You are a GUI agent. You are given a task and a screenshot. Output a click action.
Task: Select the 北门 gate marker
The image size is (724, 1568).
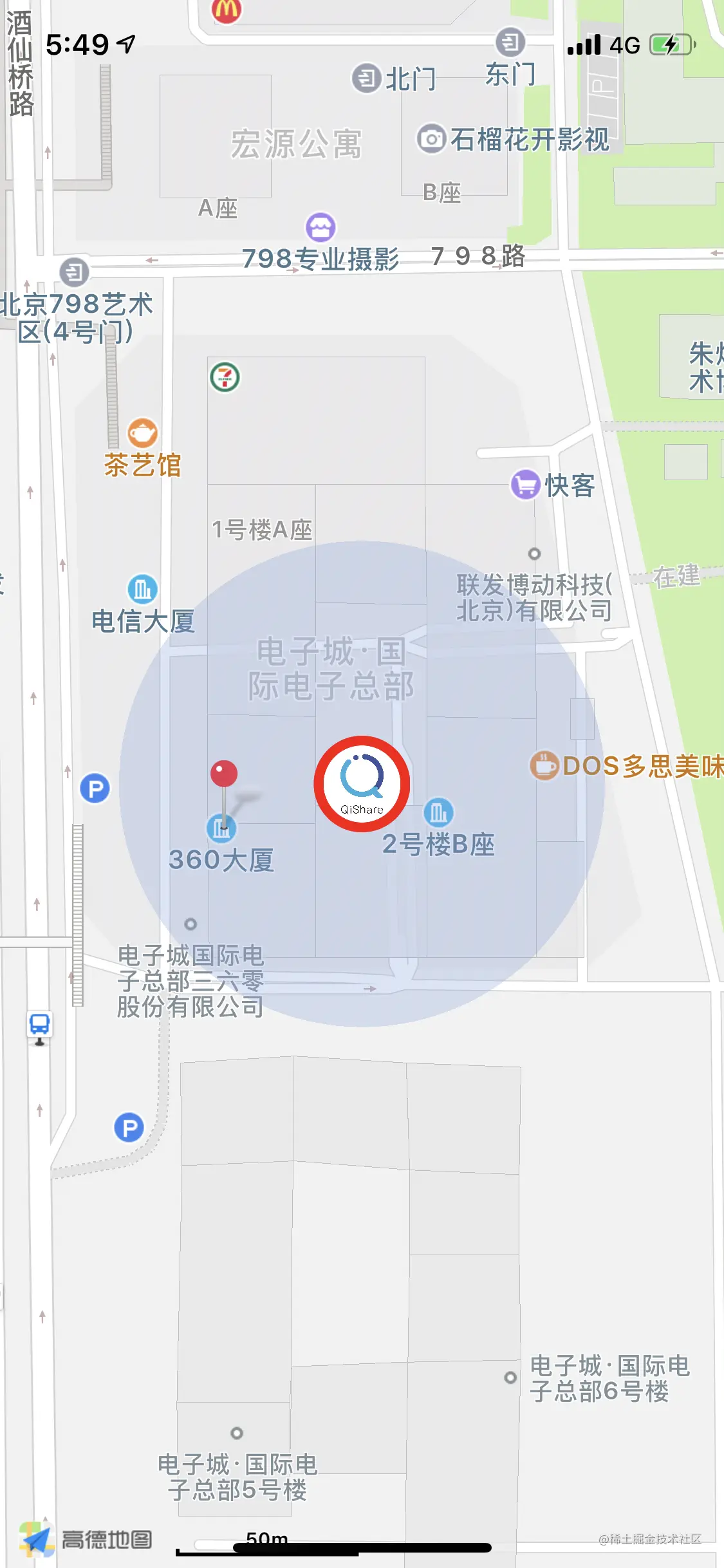366,78
